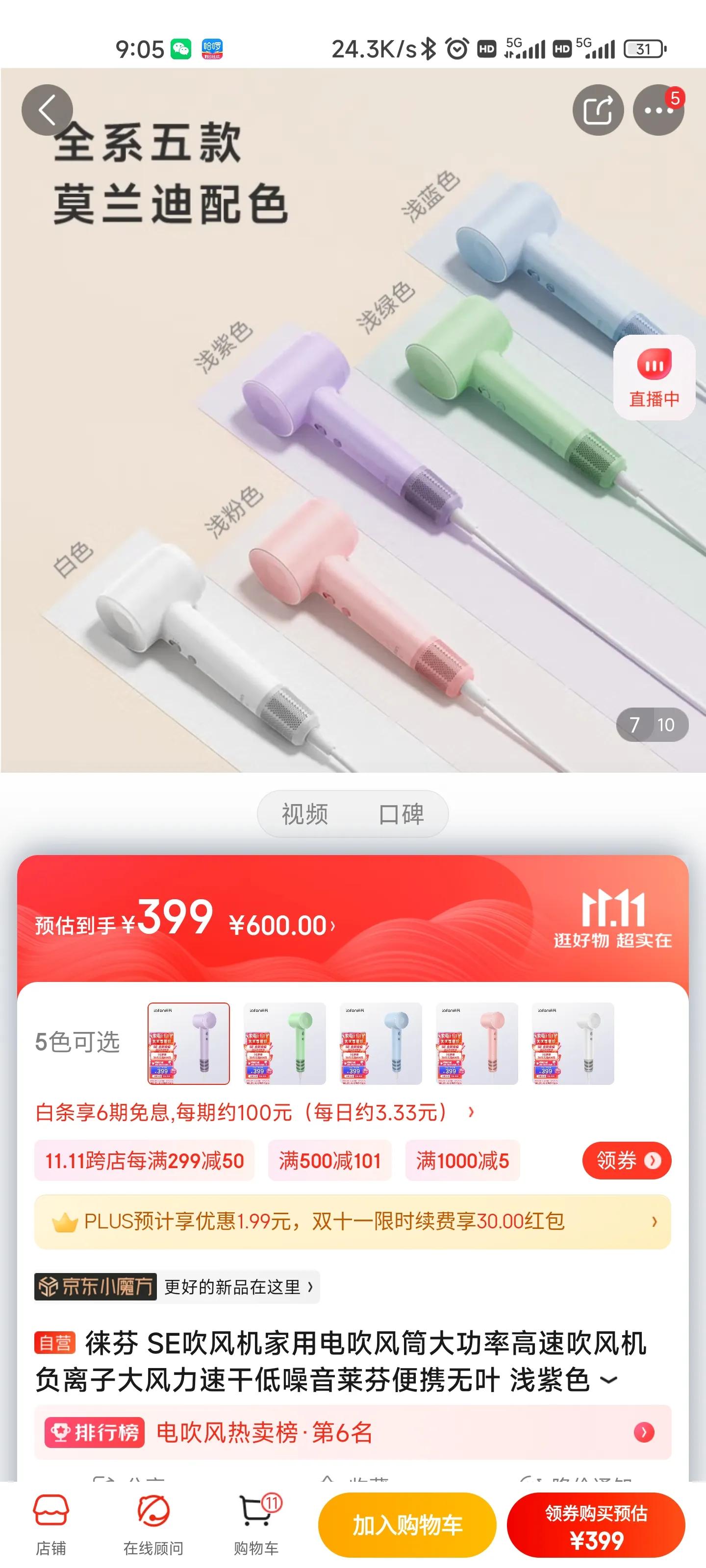This screenshot has width=706, height=1568.
Task: Tap the 领券 coupon button
Action: [x=626, y=1161]
